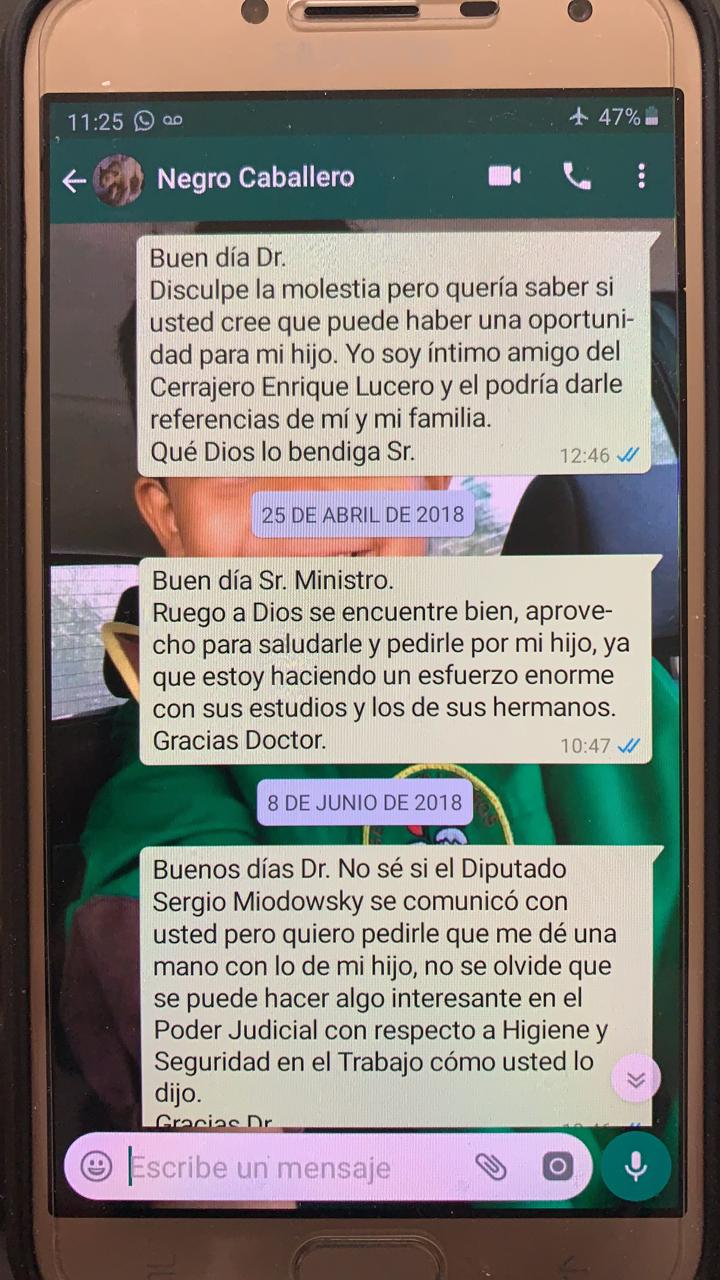Attach a file with paperclip icon
Image resolution: width=720 pixels, height=1280 pixels.
(x=490, y=1166)
